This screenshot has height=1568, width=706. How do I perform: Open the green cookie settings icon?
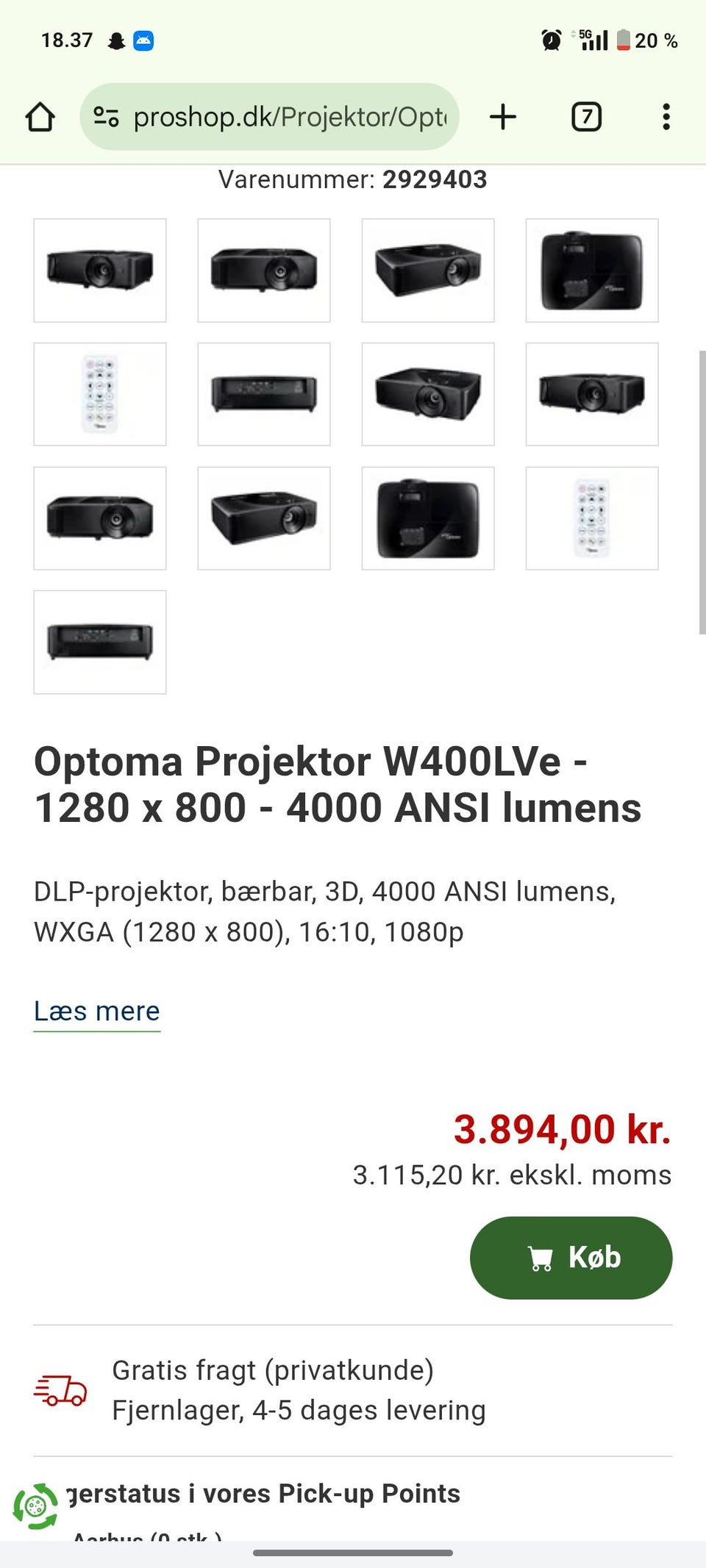pyautogui.click(x=35, y=1506)
